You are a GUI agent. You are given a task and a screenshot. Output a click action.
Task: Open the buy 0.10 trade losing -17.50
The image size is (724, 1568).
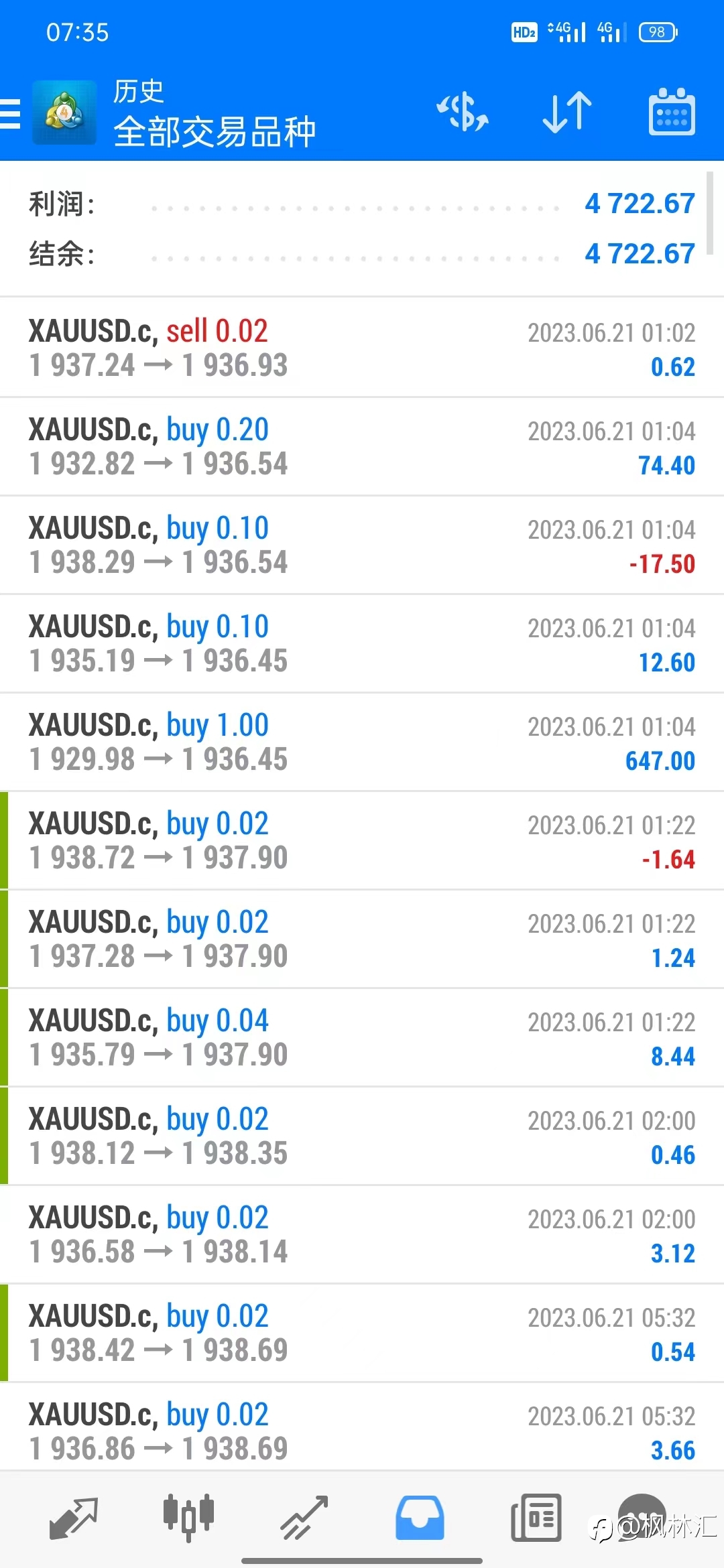(x=362, y=545)
